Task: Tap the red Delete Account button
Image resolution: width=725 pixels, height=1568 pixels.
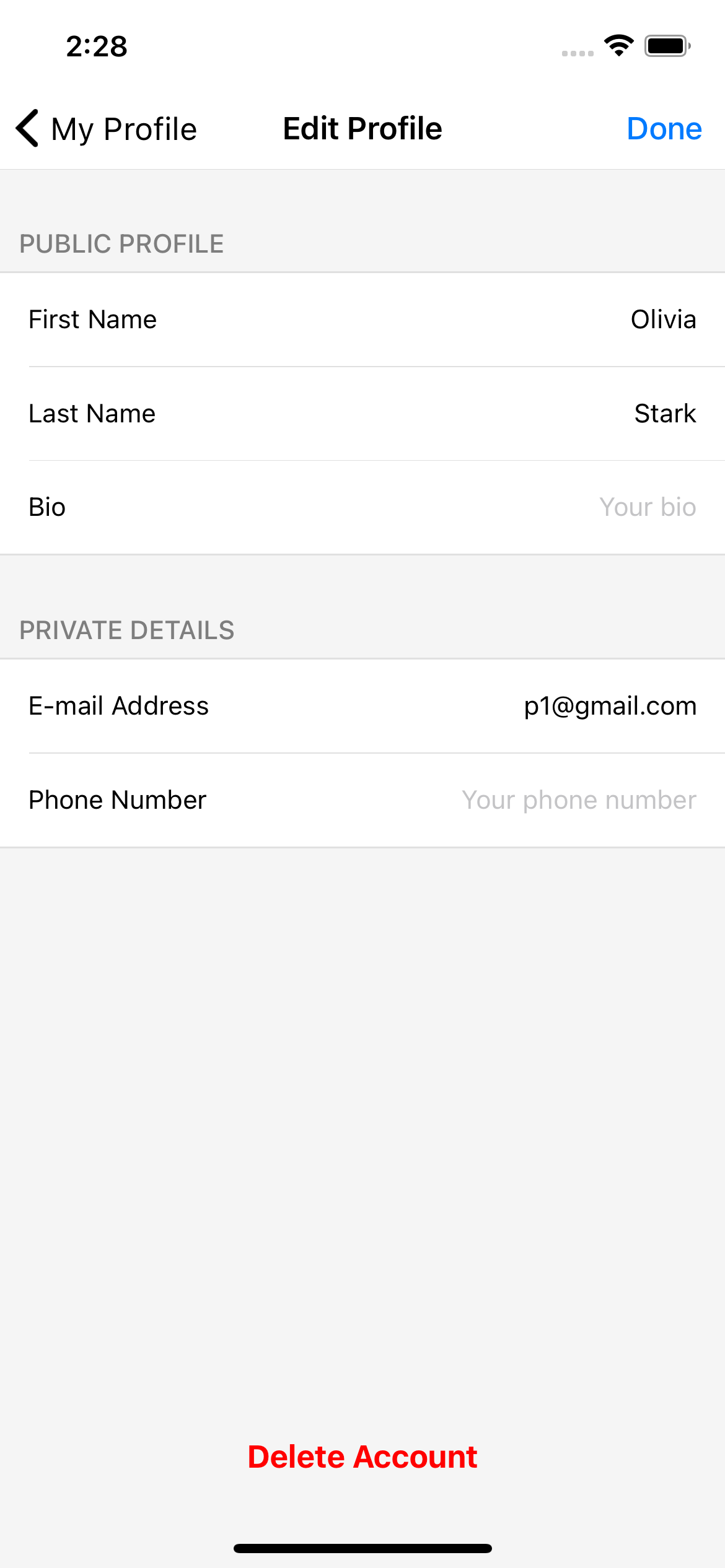Action: tap(362, 1457)
